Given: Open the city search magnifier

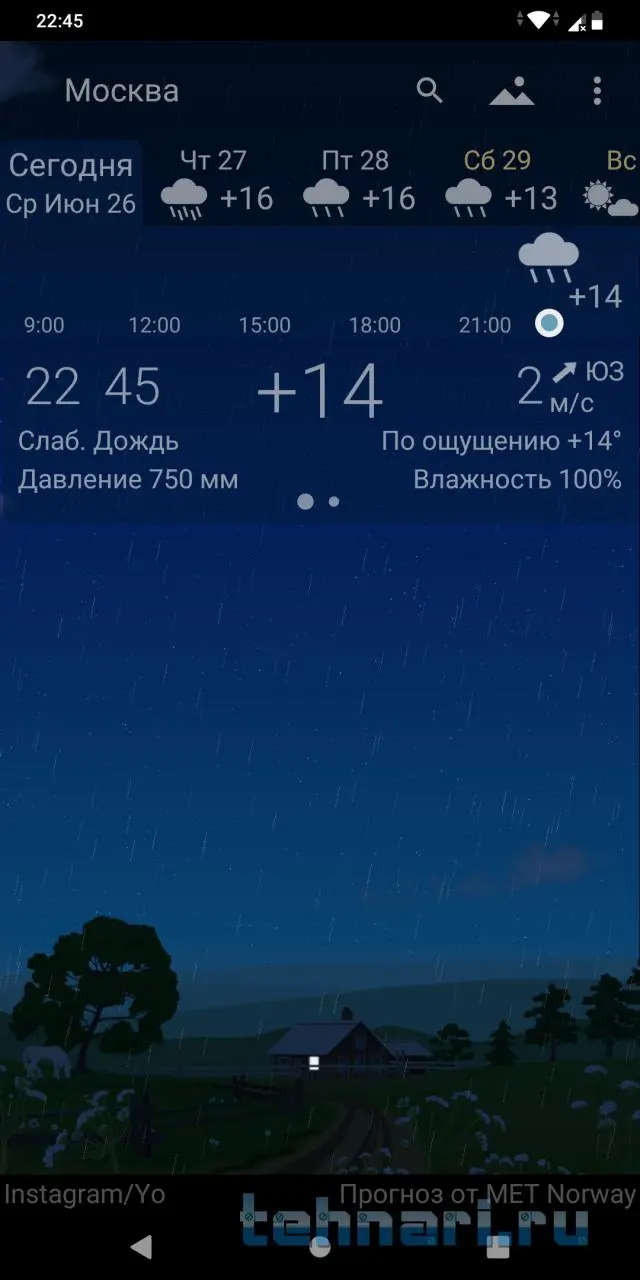Looking at the screenshot, I should [429, 91].
